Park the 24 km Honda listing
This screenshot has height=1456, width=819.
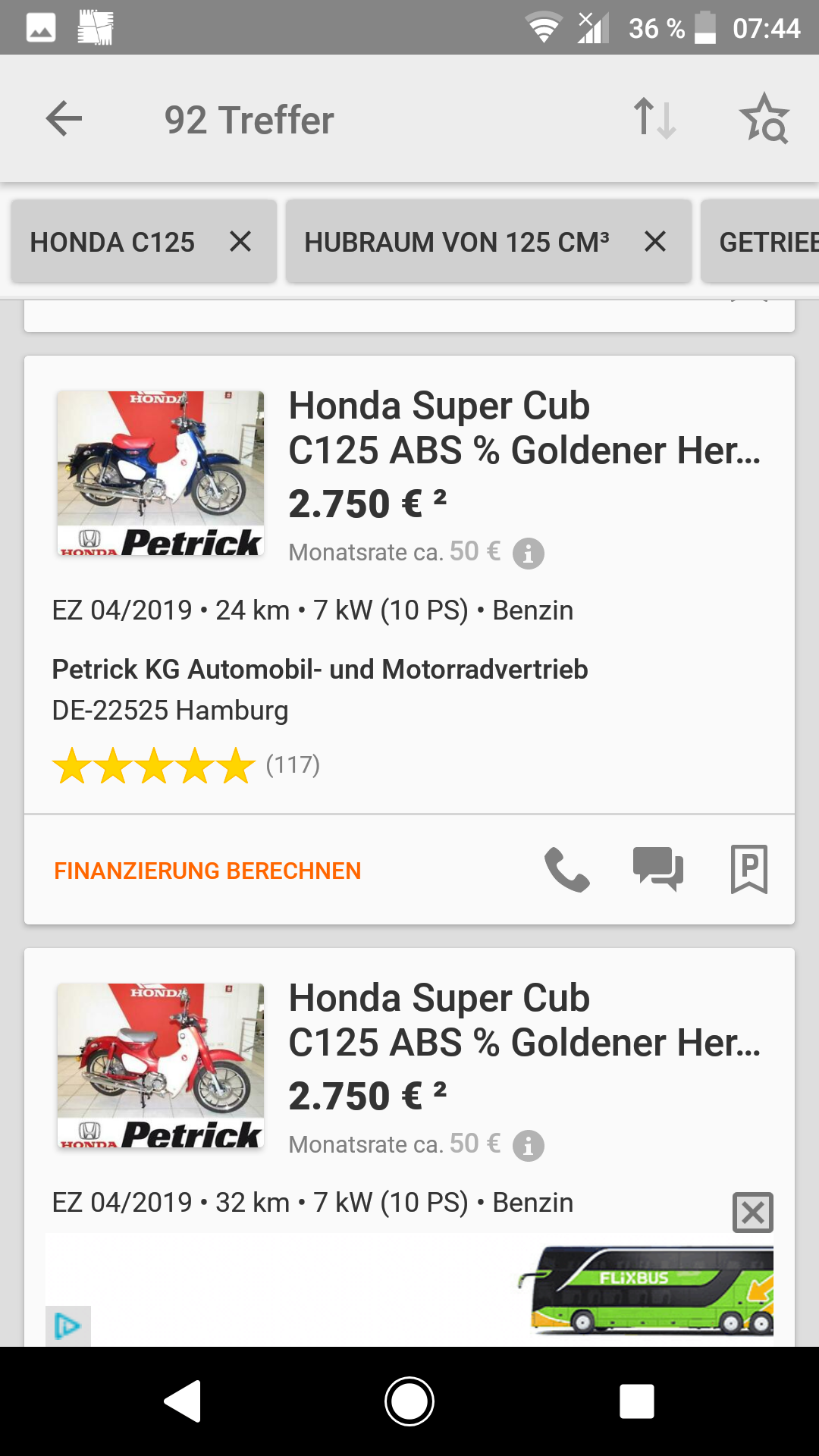pos(749,870)
